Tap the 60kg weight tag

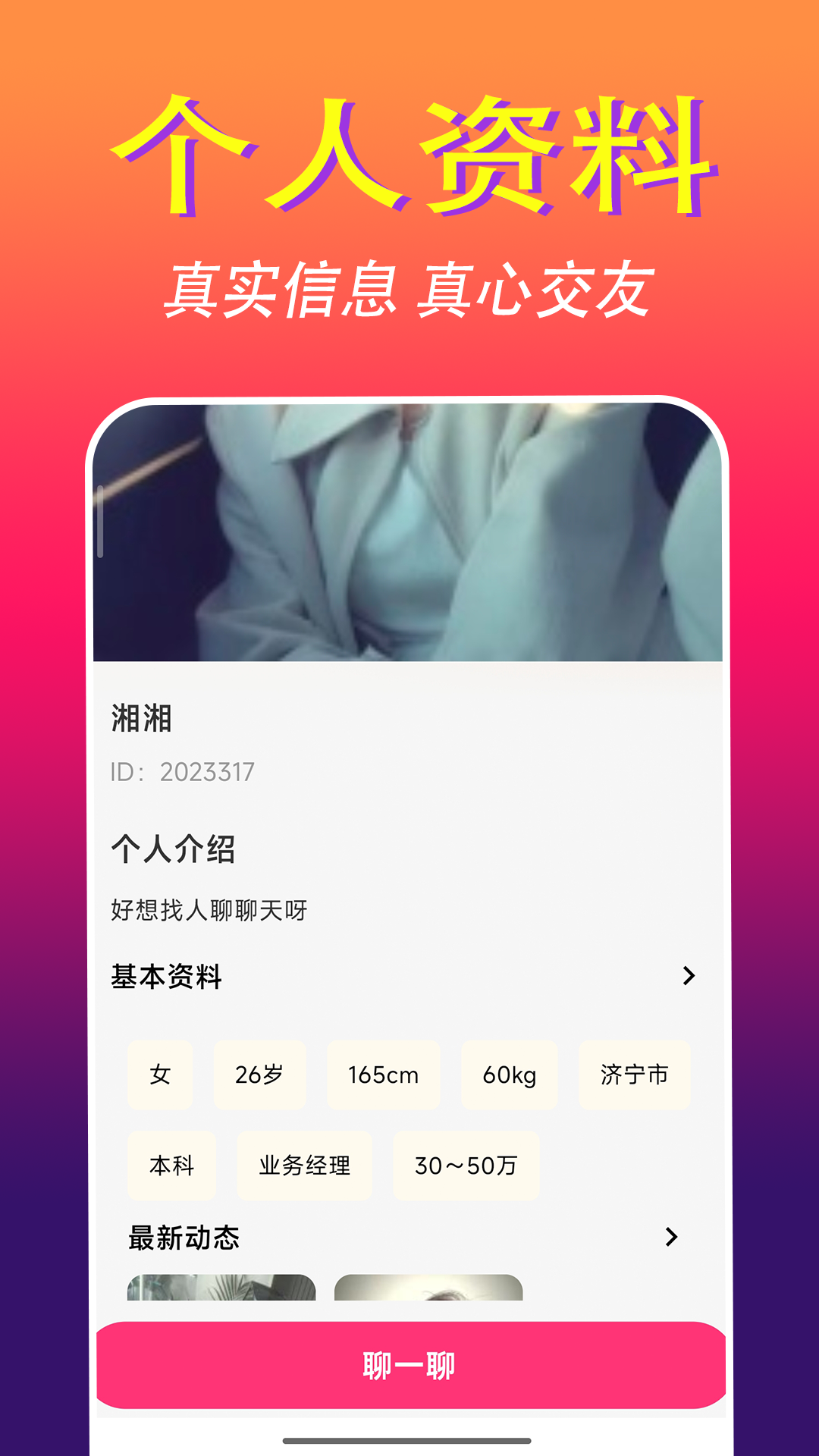[510, 1075]
